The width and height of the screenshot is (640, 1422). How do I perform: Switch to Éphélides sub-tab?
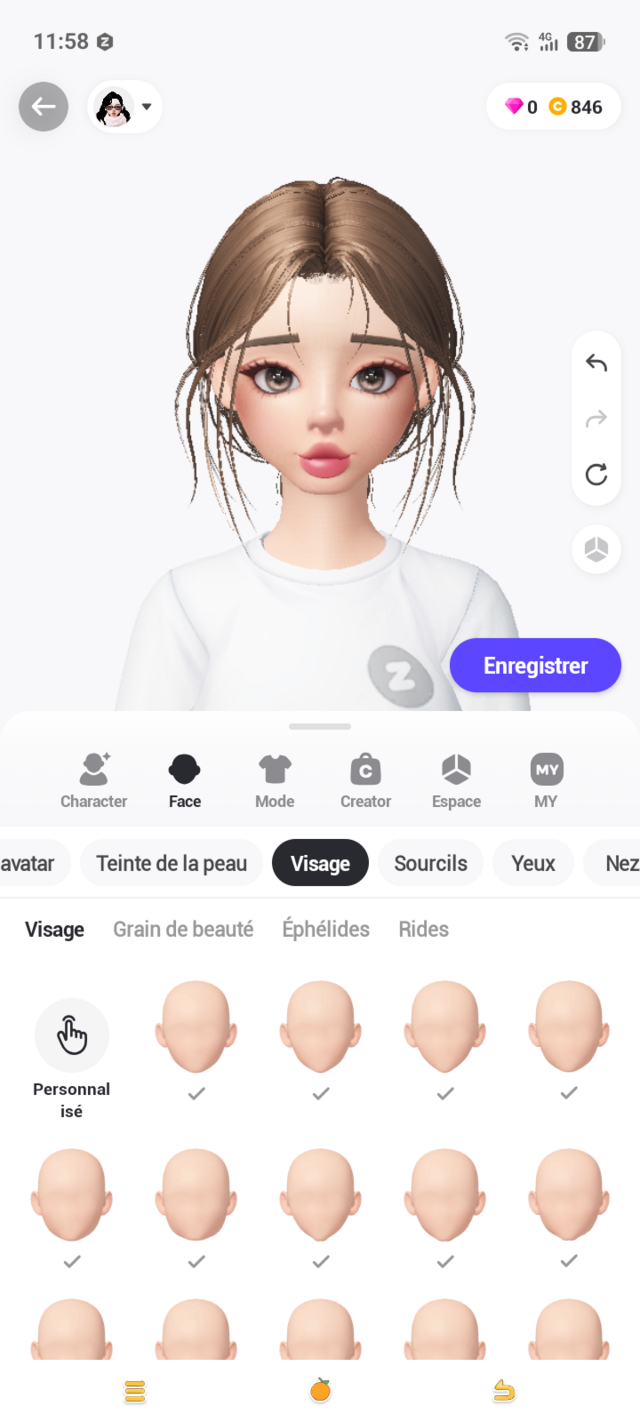click(325, 929)
